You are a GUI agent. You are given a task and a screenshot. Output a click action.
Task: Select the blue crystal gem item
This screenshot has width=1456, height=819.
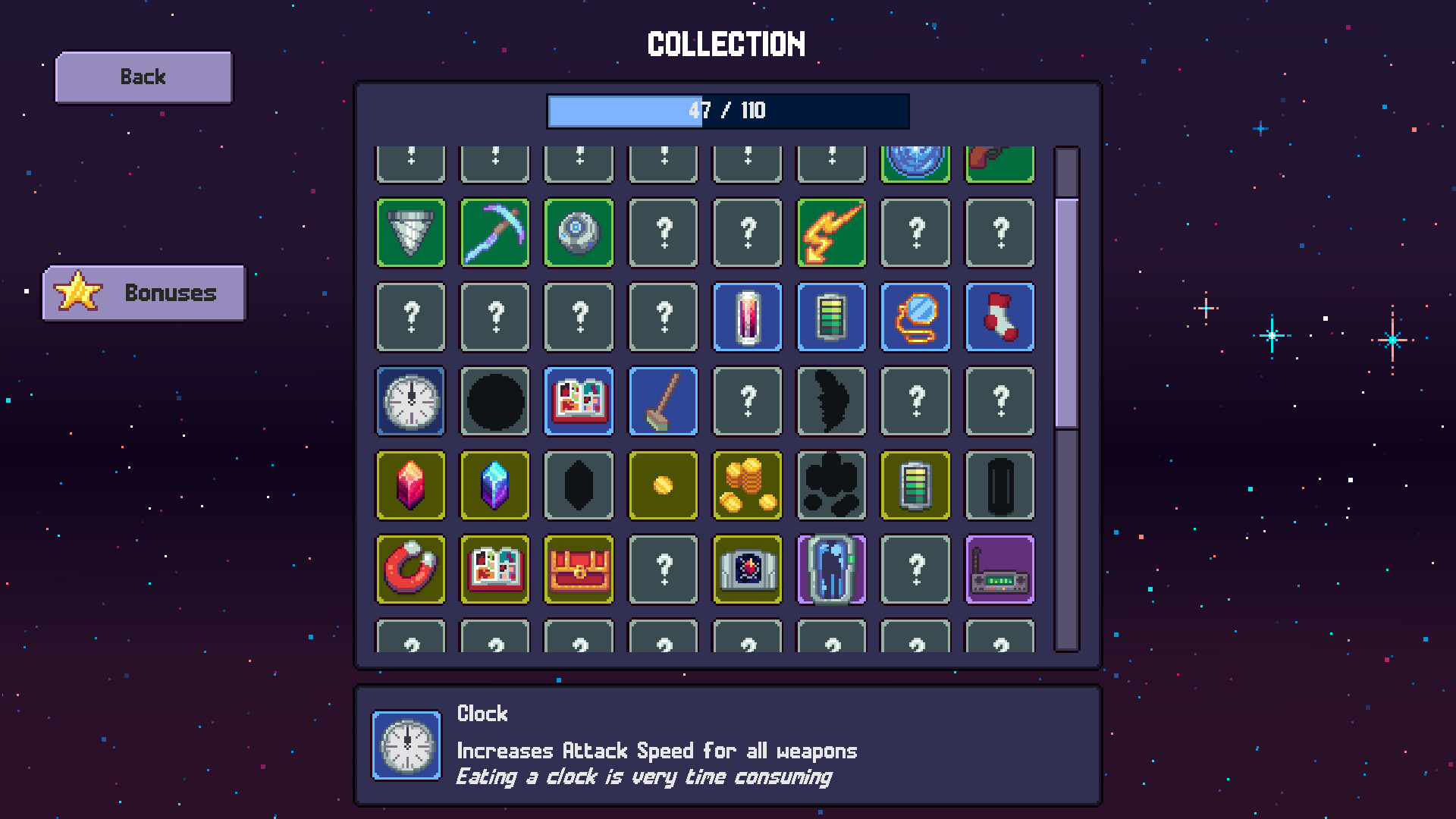[495, 485]
